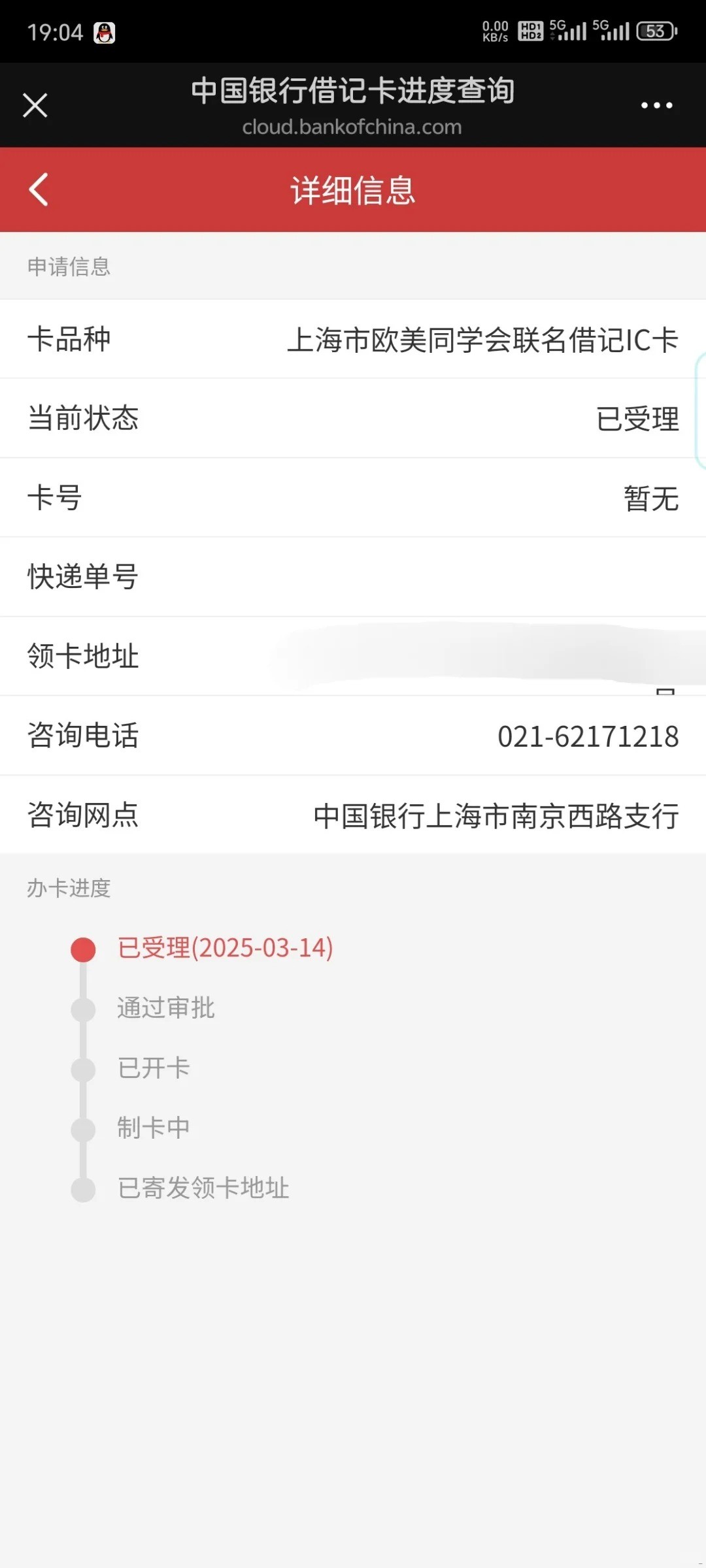The image size is (706, 1568).
Task: Tap the 当前状态 row showing 已受理
Action: (353, 418)
